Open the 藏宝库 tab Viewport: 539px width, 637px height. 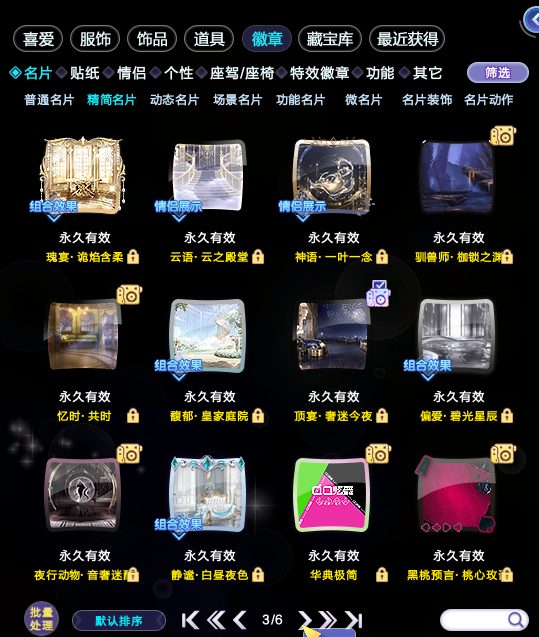[x=329, y=39]
